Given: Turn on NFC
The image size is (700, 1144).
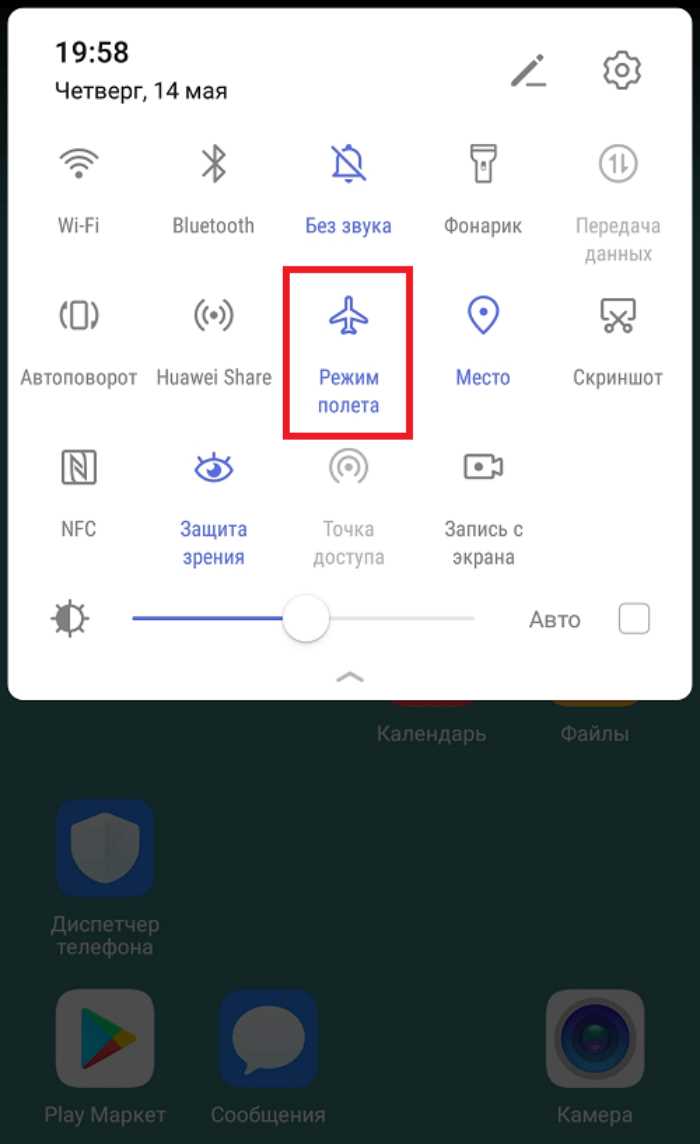Looking at the screenshot, I should (x=78, y=467).
